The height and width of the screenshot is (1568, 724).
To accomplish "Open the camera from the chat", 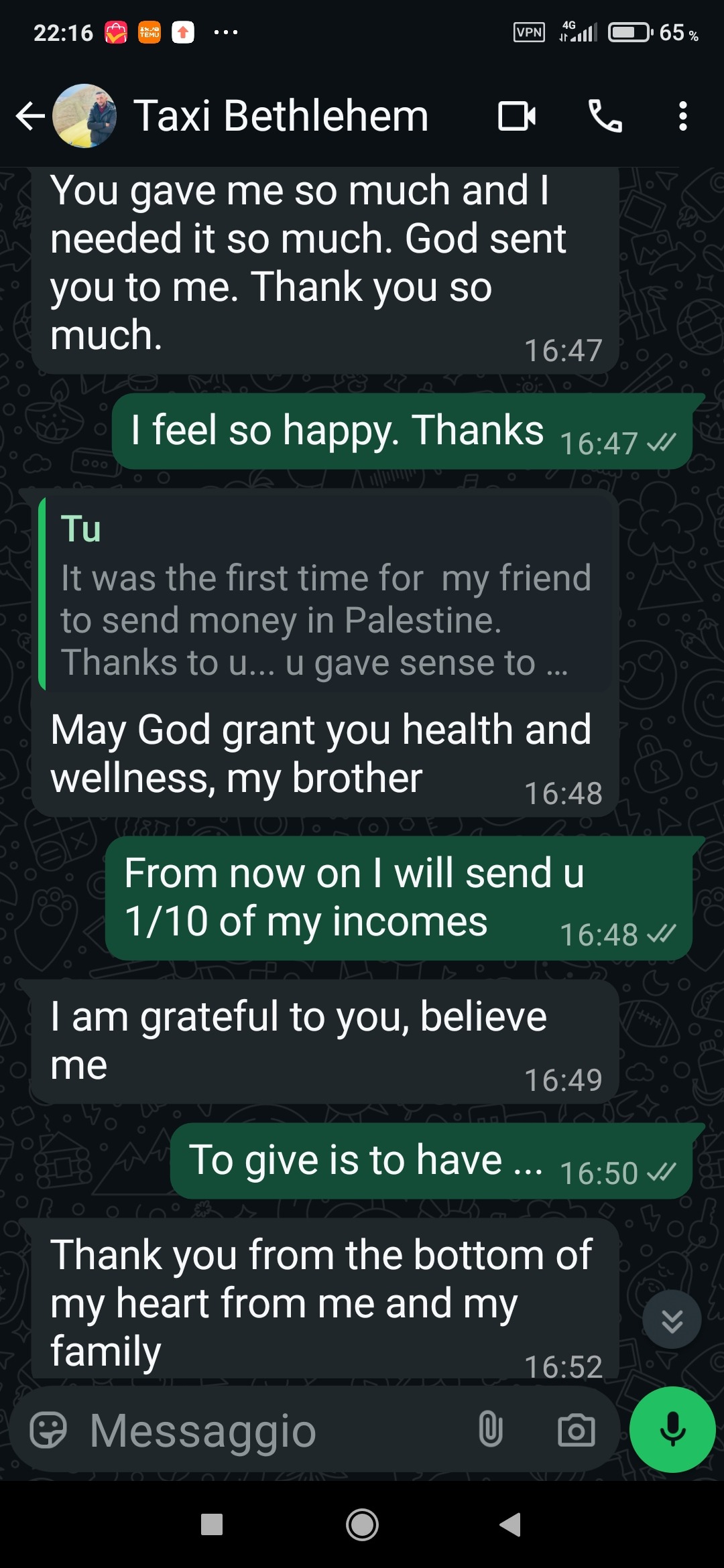I will pos(577,1430).
